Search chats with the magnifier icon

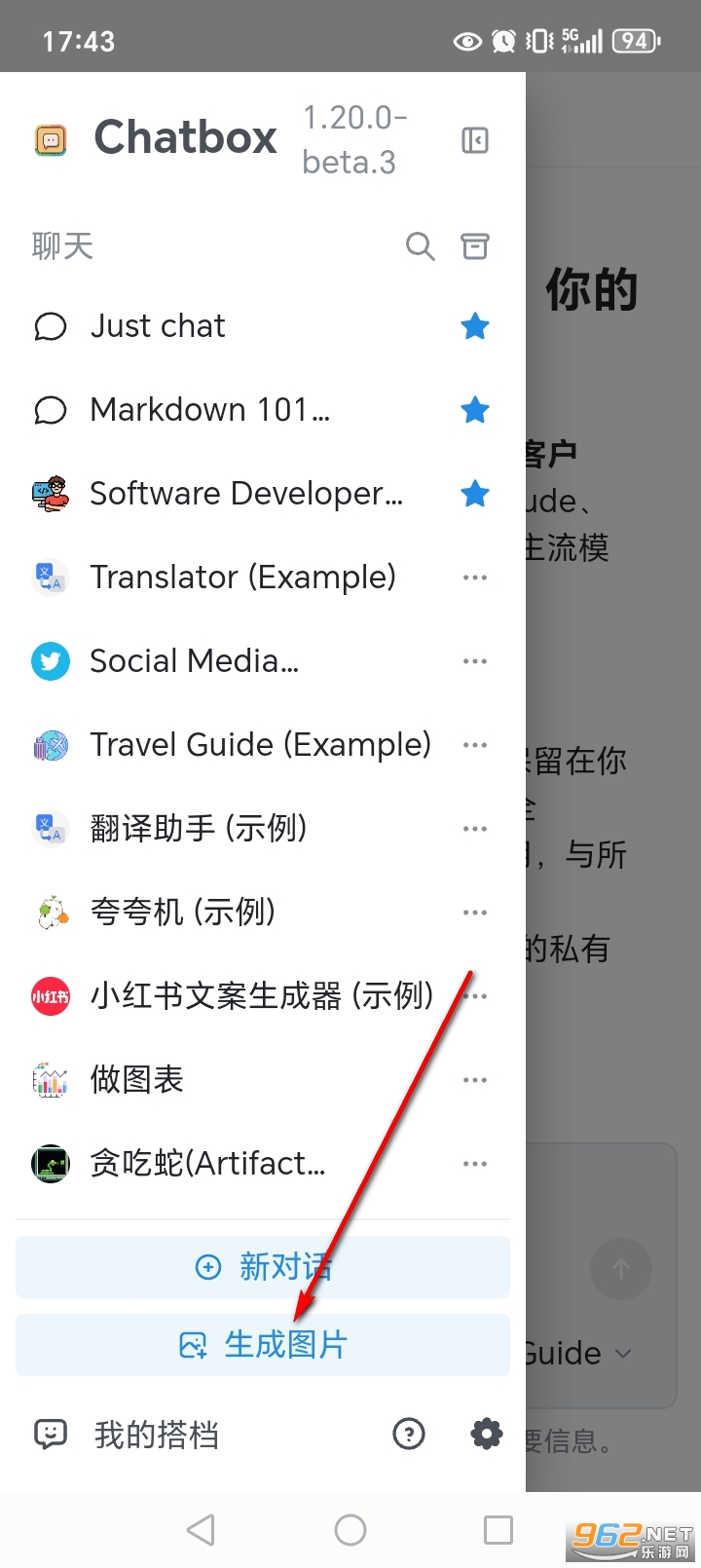pyautogui.click(x=420, y=246)
